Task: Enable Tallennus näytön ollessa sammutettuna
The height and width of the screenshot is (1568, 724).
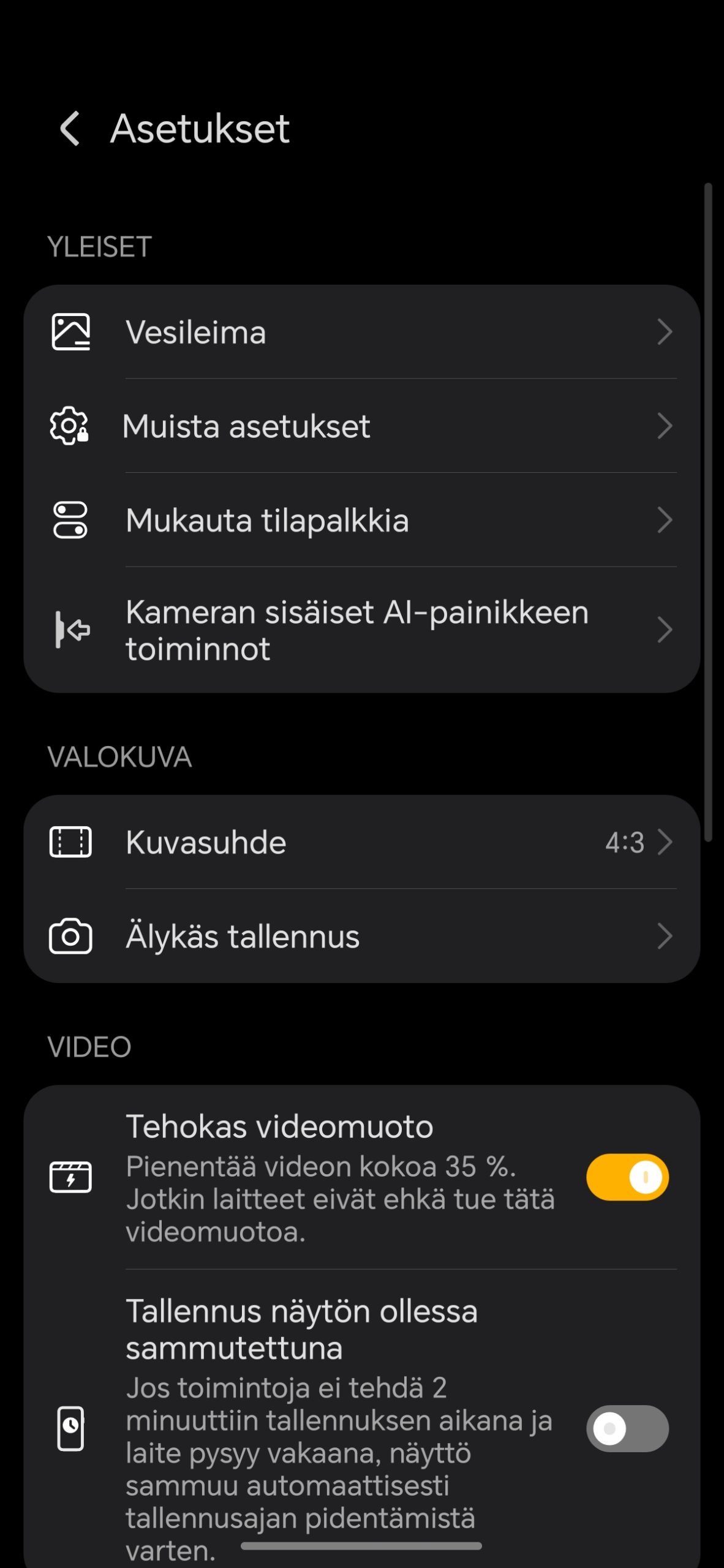Action: pos(627,1428)
